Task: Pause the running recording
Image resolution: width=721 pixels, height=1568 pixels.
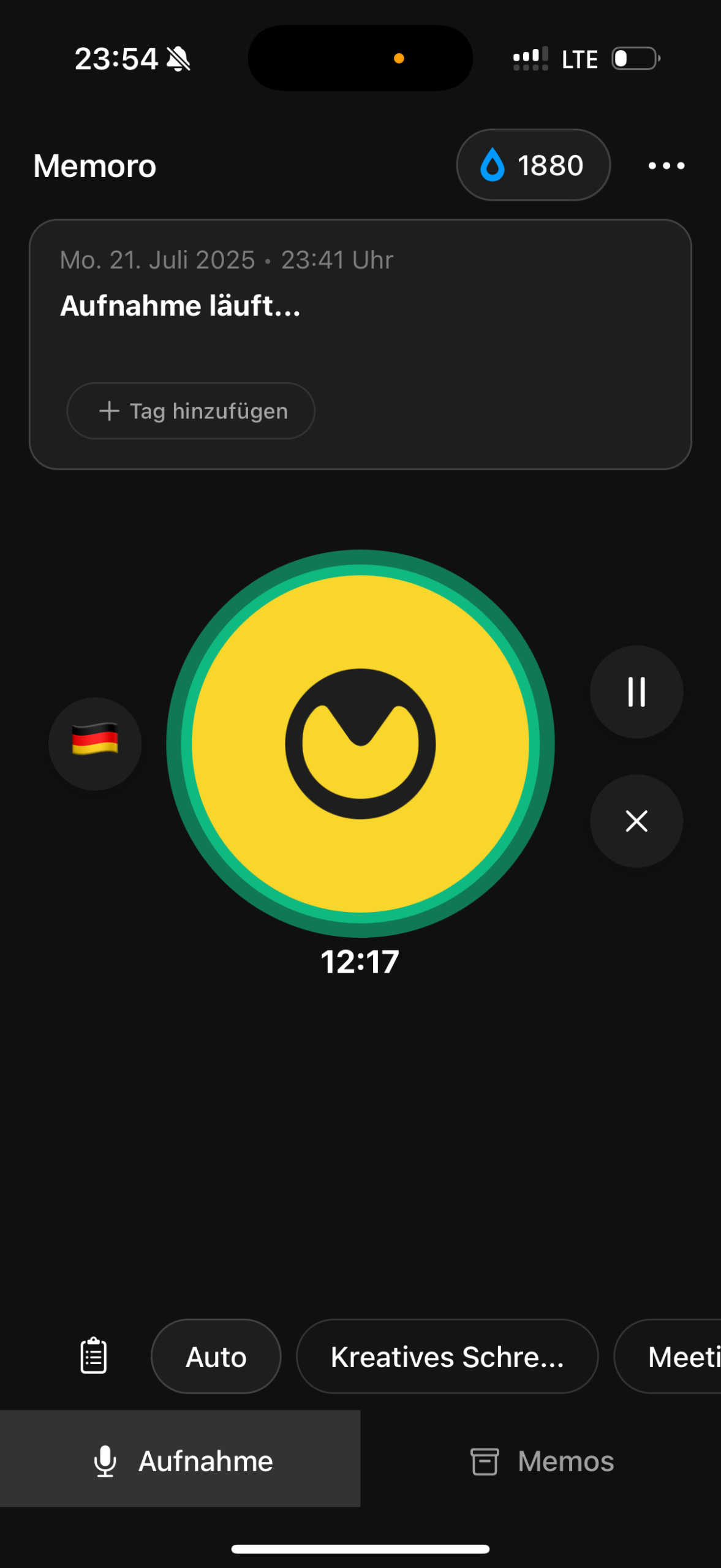Action: tap(636, 692)
